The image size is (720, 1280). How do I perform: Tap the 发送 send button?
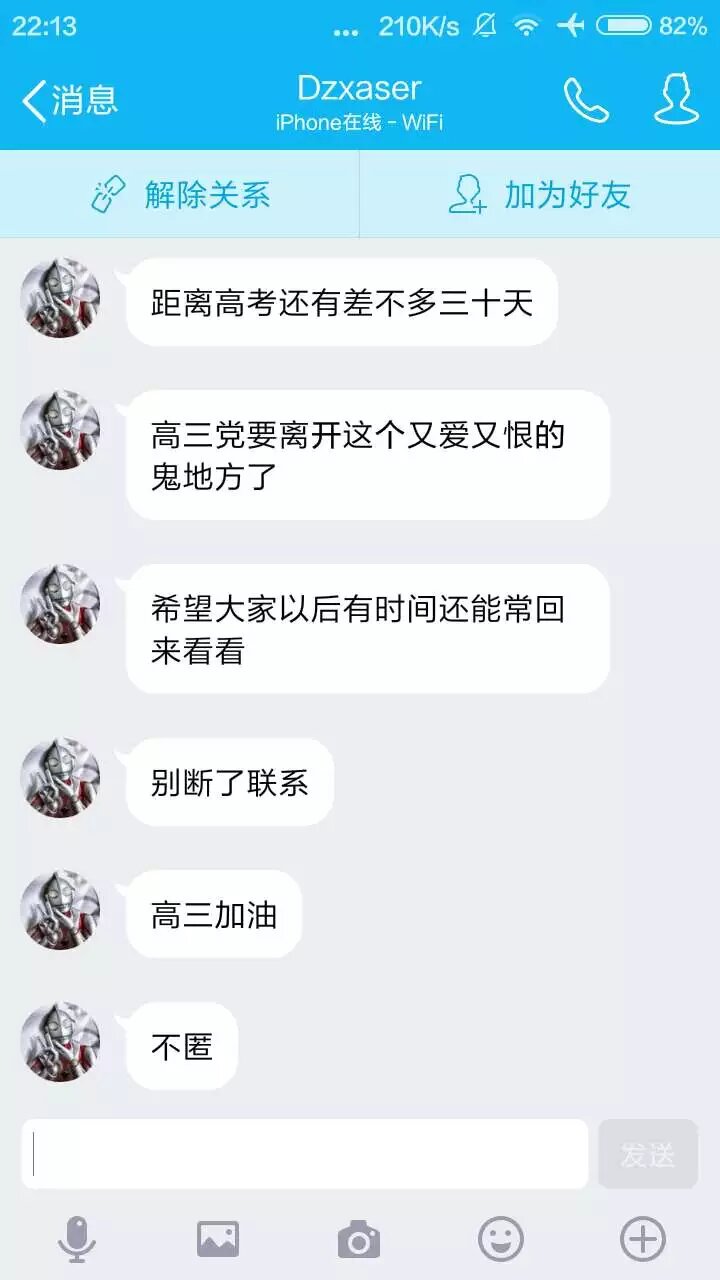coord(648,1154)
